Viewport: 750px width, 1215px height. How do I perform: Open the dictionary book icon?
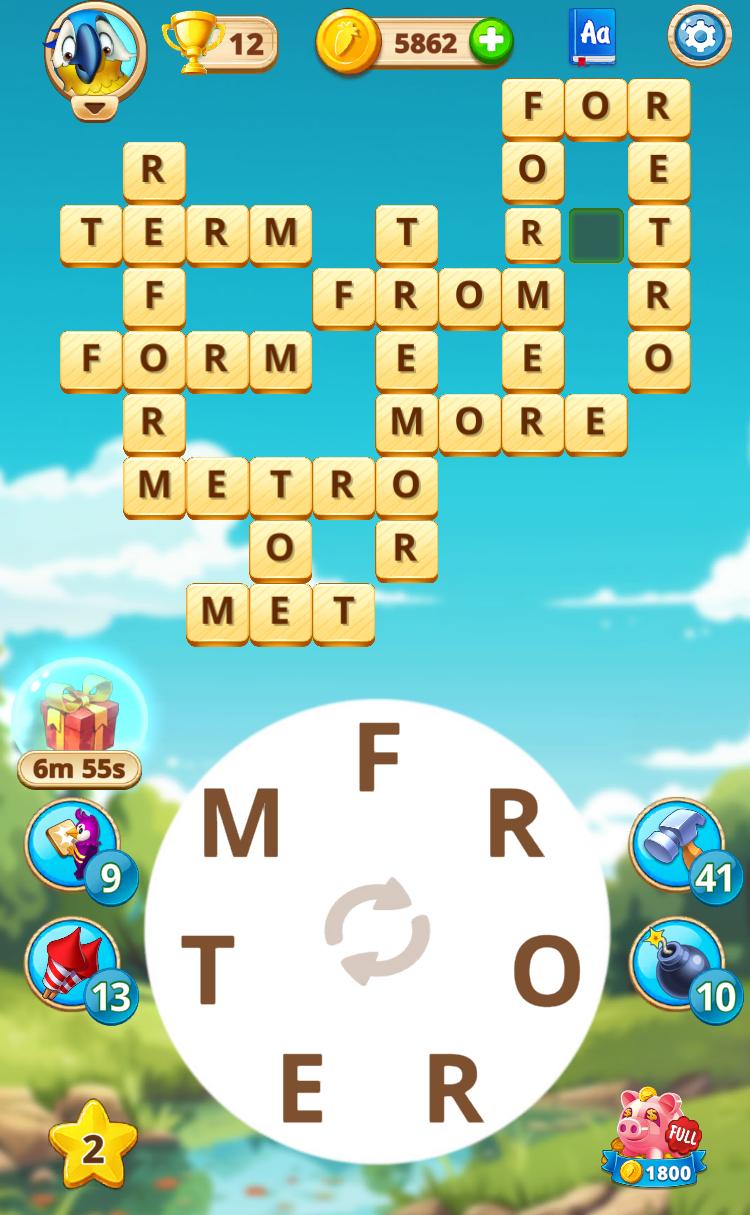pyautogui.click(x=593, y=36)
